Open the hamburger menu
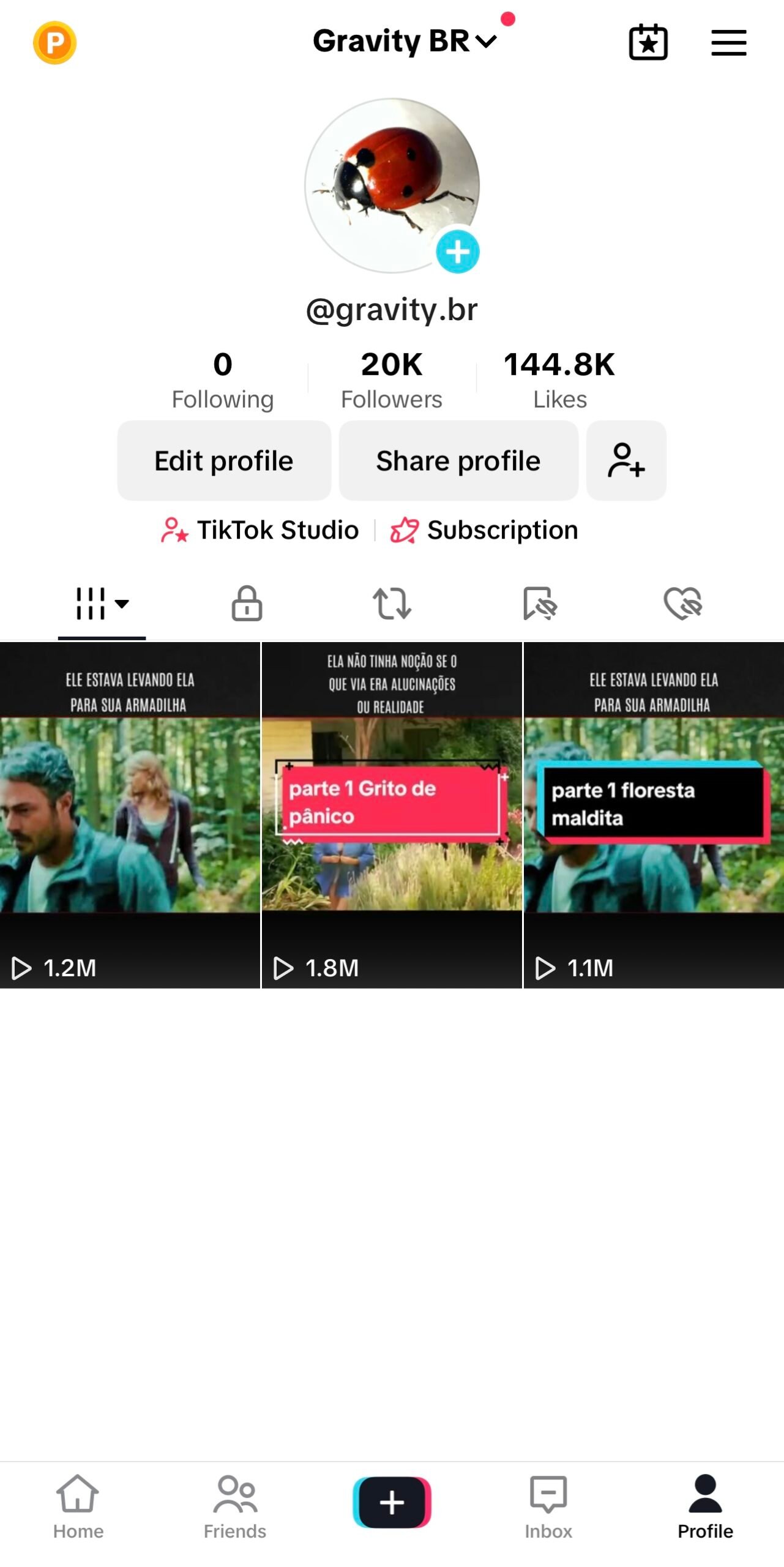This screenshot has height=1567, width=784. pos(728,42)
